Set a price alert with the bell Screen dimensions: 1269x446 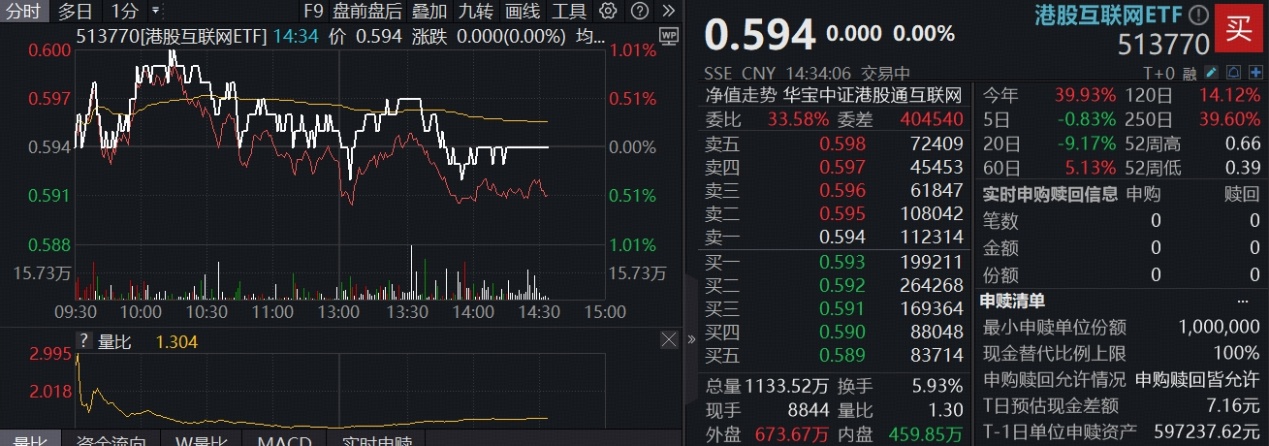point(1233,72)
